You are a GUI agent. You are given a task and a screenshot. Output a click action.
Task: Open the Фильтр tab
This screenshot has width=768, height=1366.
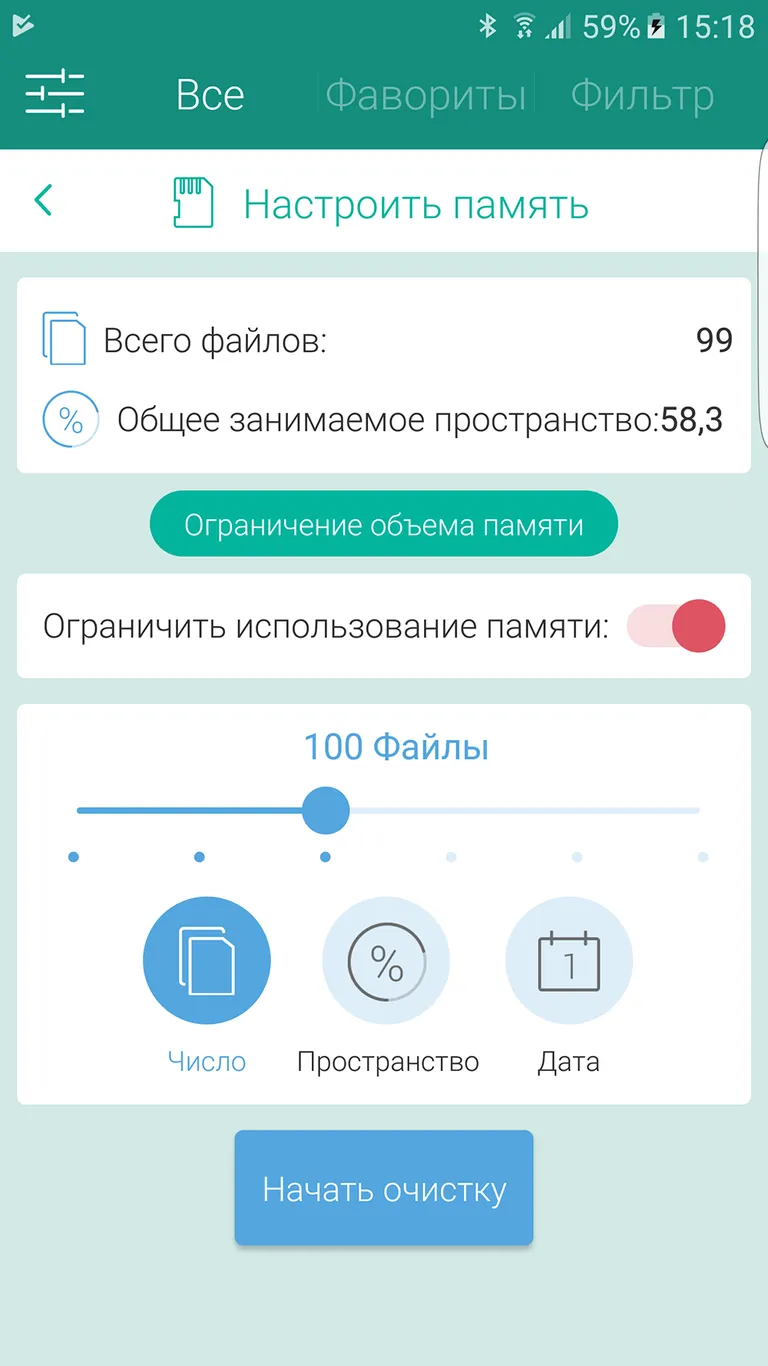pos(641,94)
